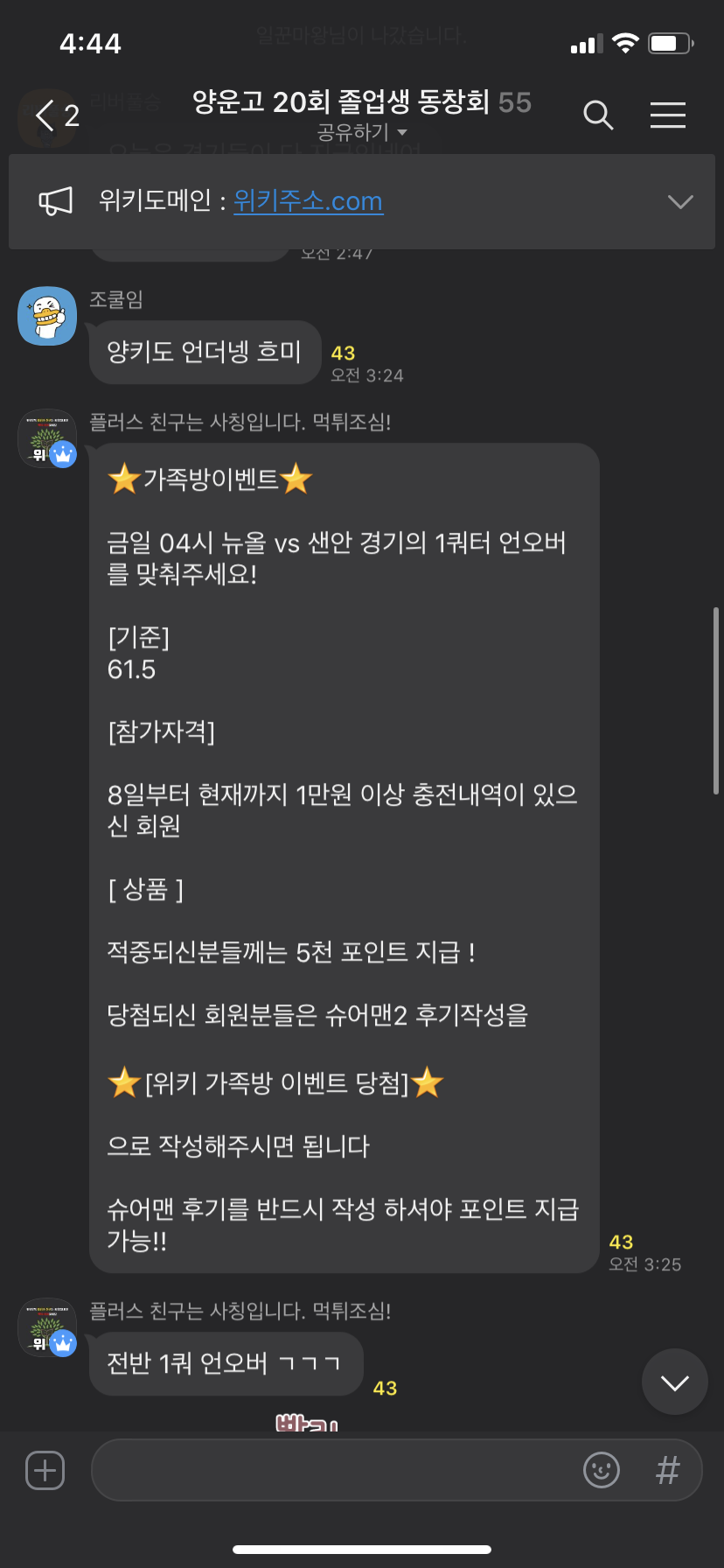Tap the hashtag search icon
Viewport: 724px width, 1568px height.
[x=667, y=1470]
